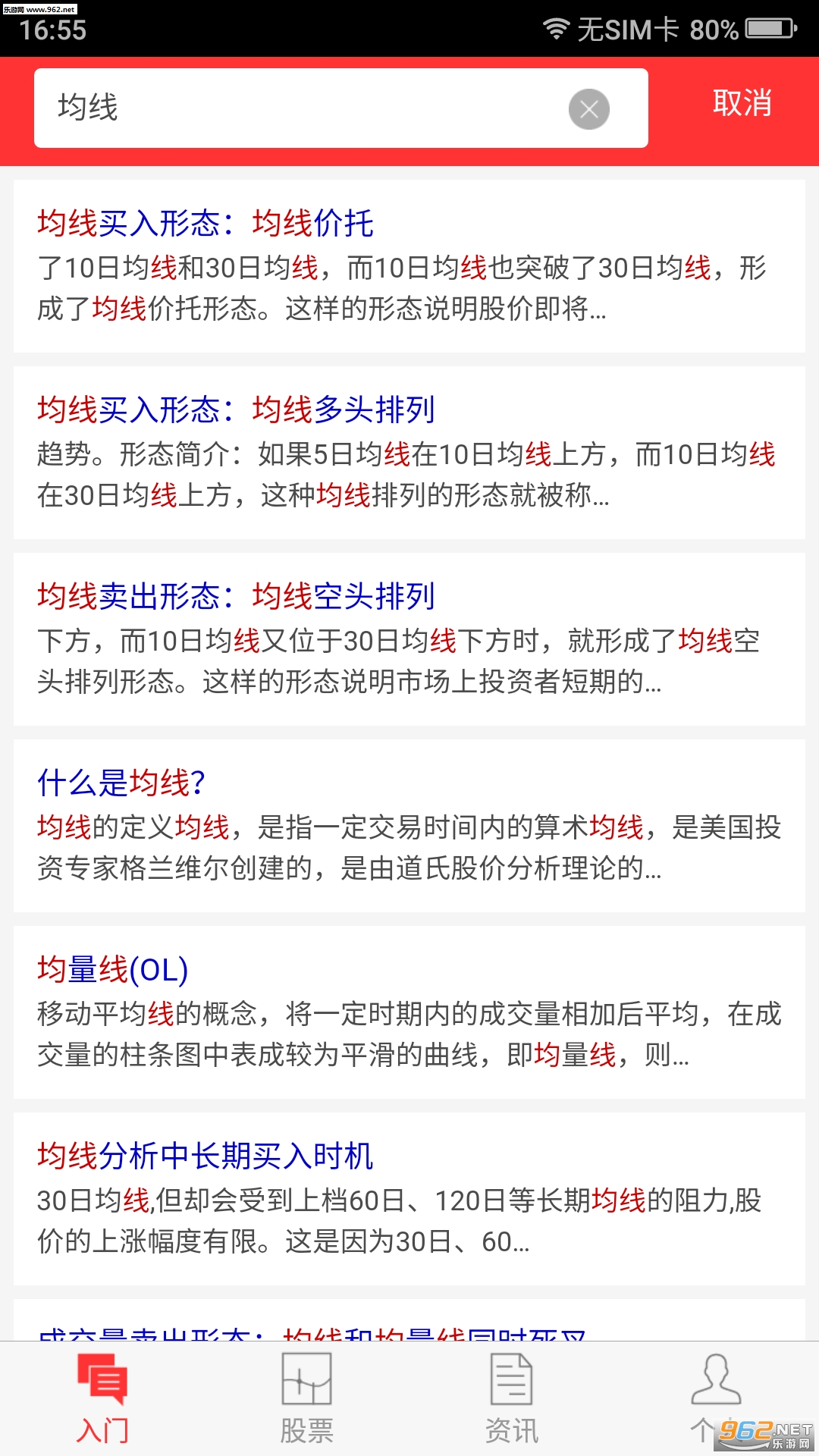Switch to the 资讯 tab
The image size is (819, 1456).
tap(512, 1398)
